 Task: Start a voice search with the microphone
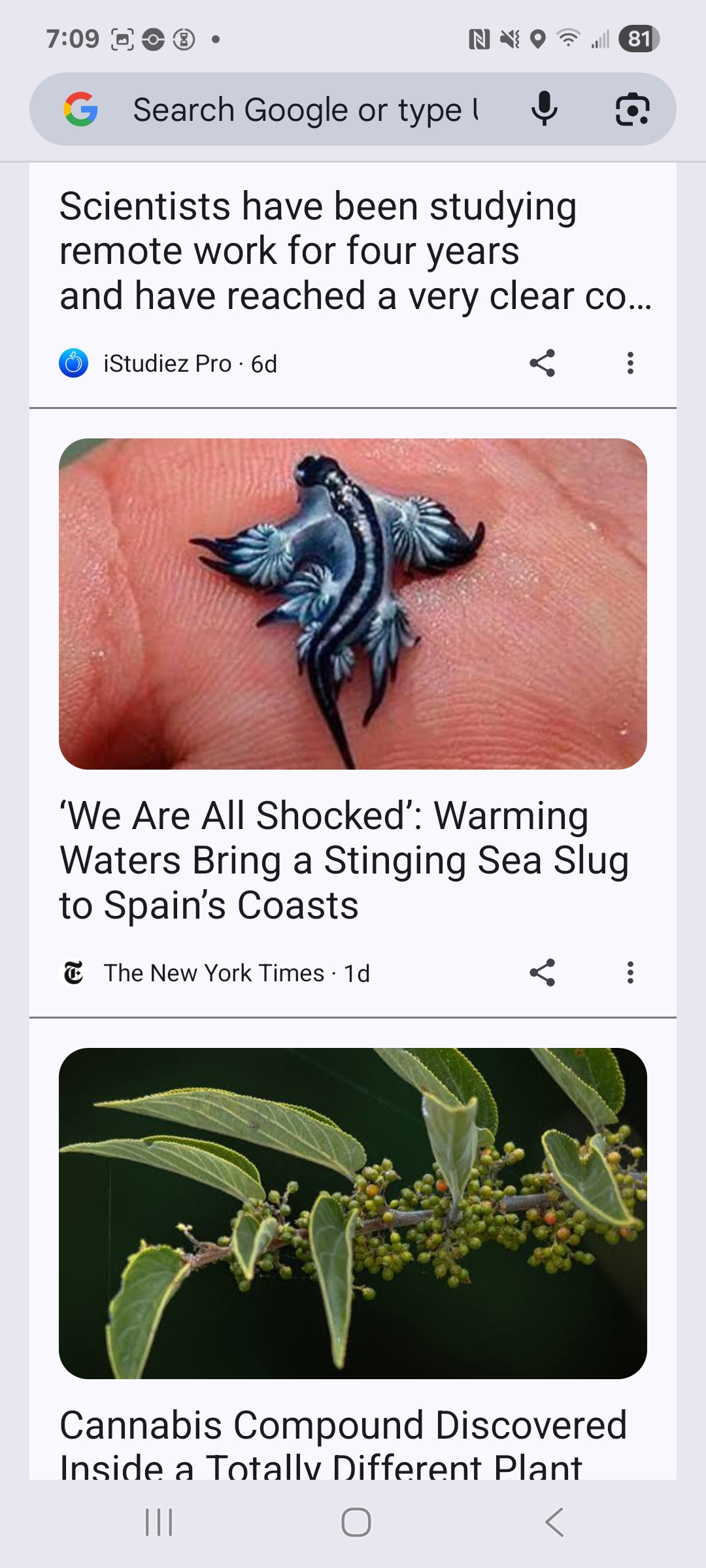coord(544,109)
